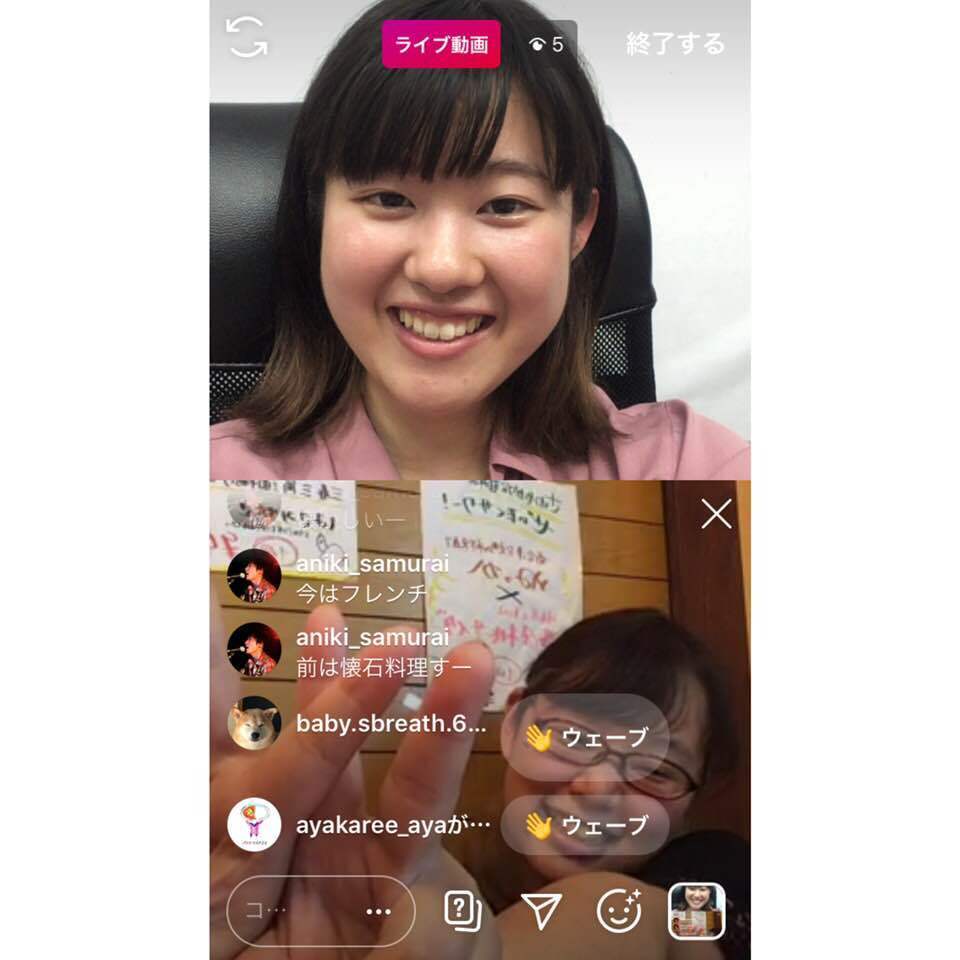Screen dimensions: 960x960
Task: Open the viewer count showing 5
Action: tap(547, 45)
